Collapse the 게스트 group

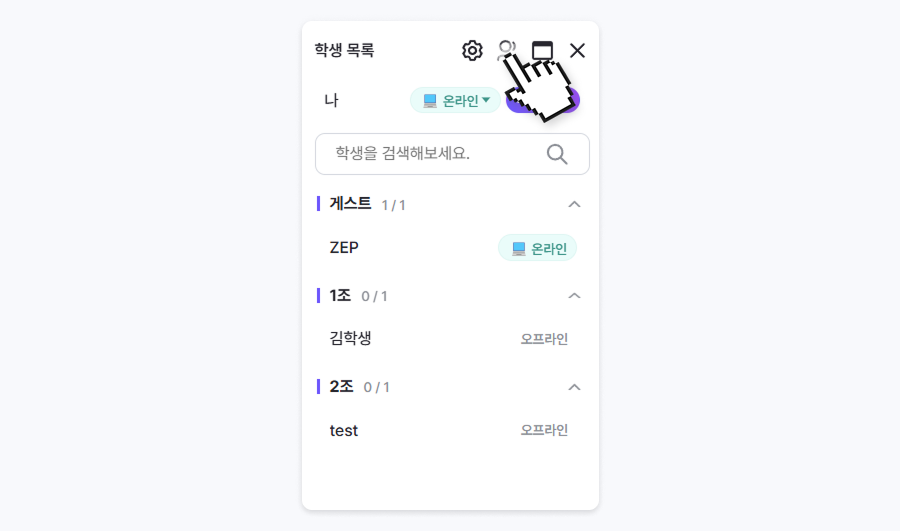574,204
